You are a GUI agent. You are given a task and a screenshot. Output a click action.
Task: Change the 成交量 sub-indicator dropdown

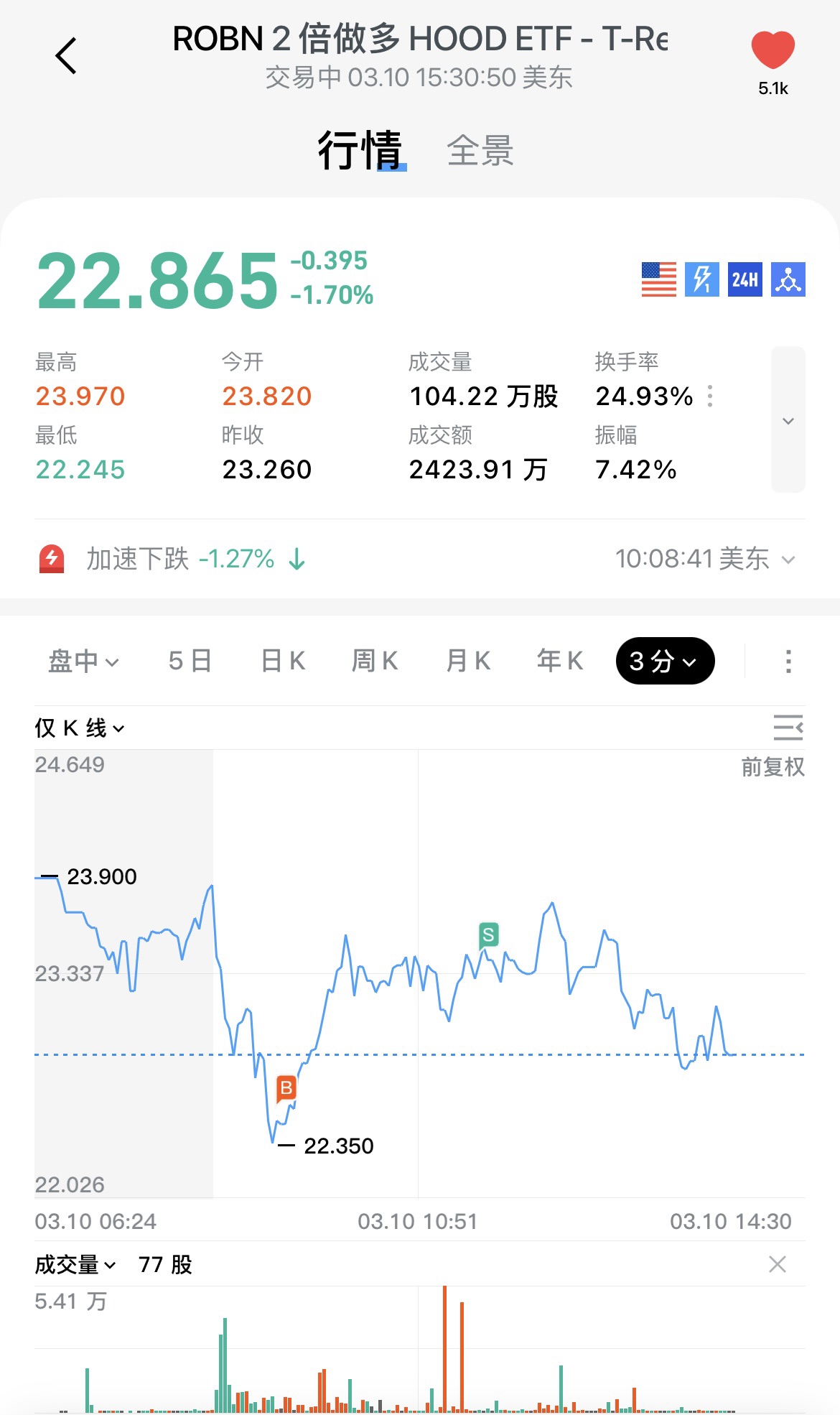point(75,1265)
